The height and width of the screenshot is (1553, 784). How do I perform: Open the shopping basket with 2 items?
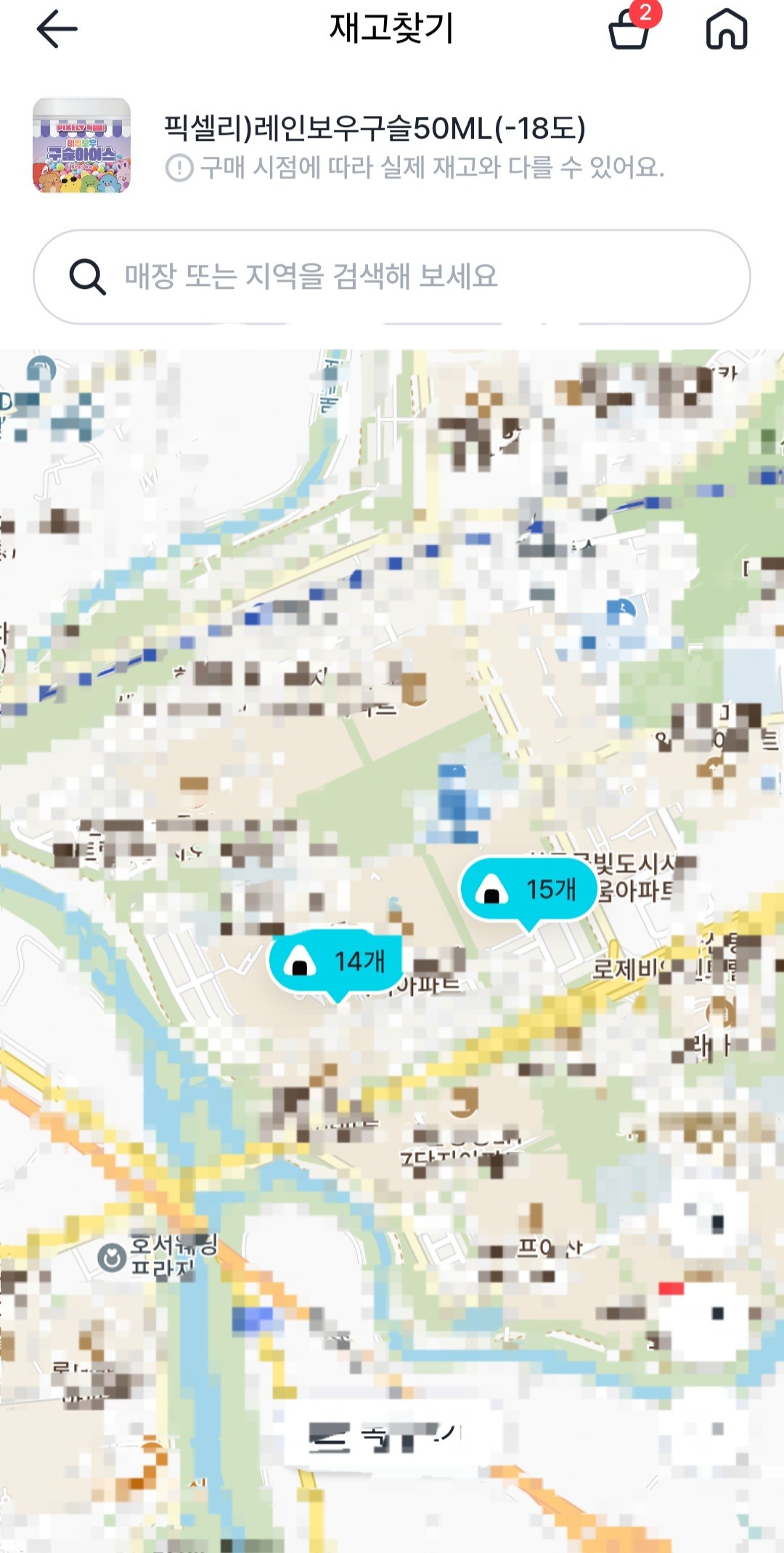point(629,30)
